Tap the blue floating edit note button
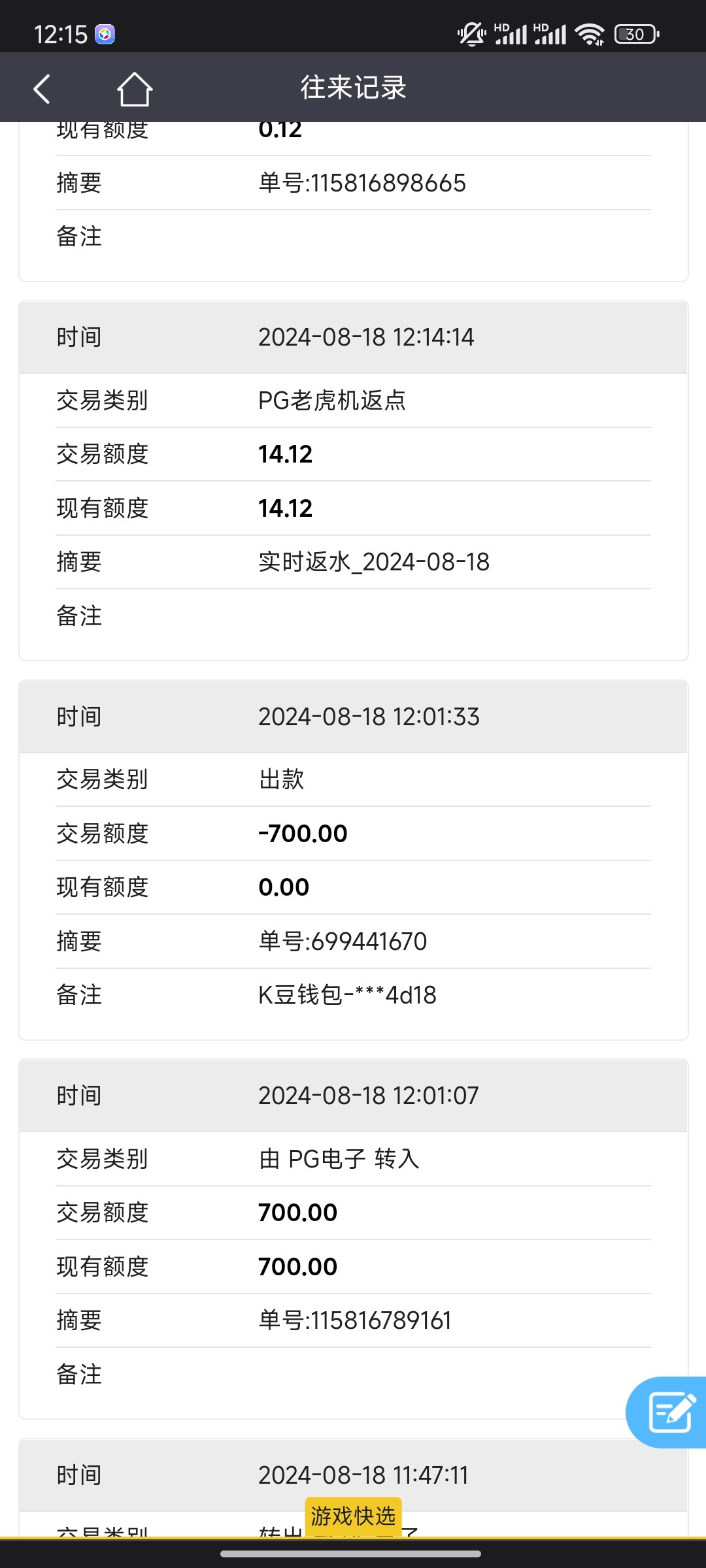 [x=667, y=1413]
